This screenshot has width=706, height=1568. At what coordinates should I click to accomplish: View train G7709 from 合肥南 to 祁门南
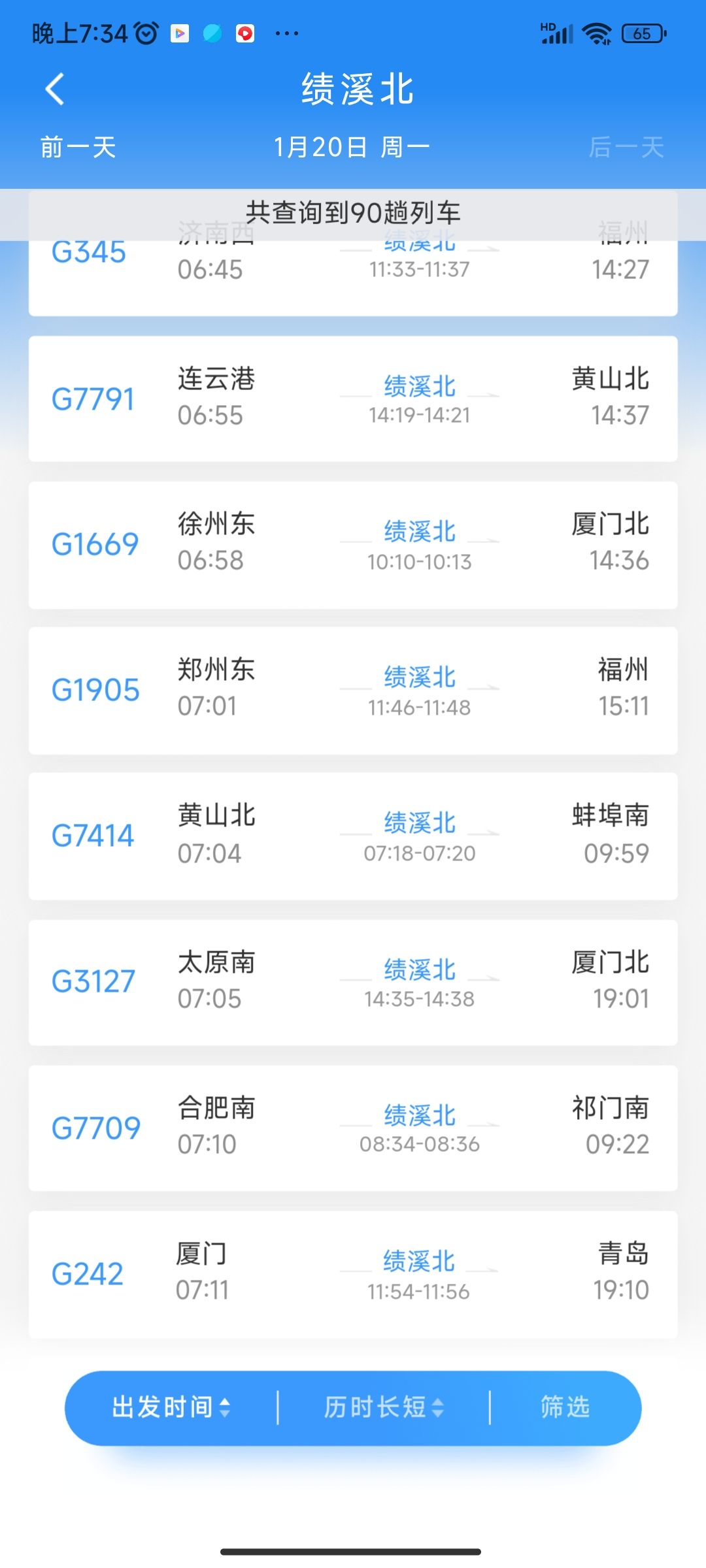353,1128
